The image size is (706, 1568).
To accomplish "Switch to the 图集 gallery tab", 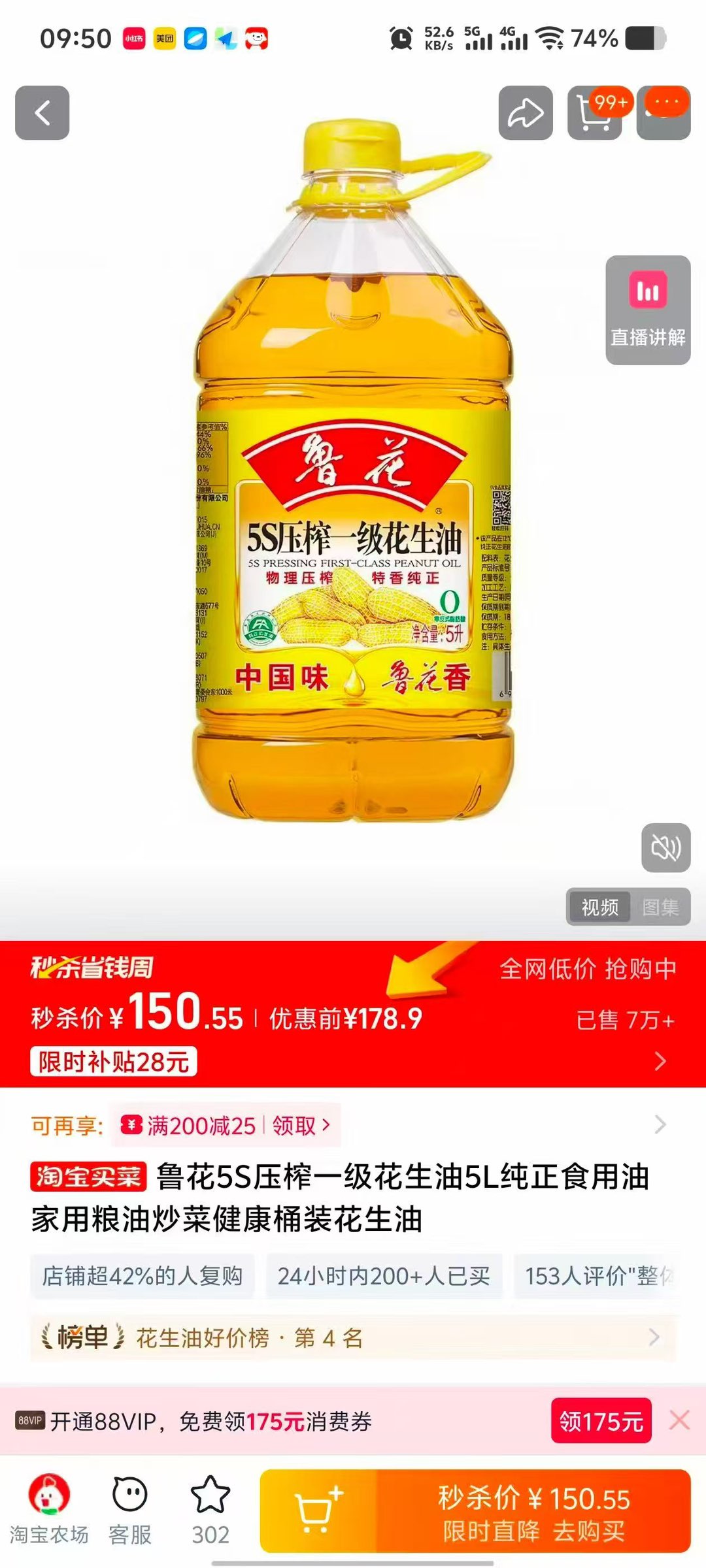I will point(660,907).
